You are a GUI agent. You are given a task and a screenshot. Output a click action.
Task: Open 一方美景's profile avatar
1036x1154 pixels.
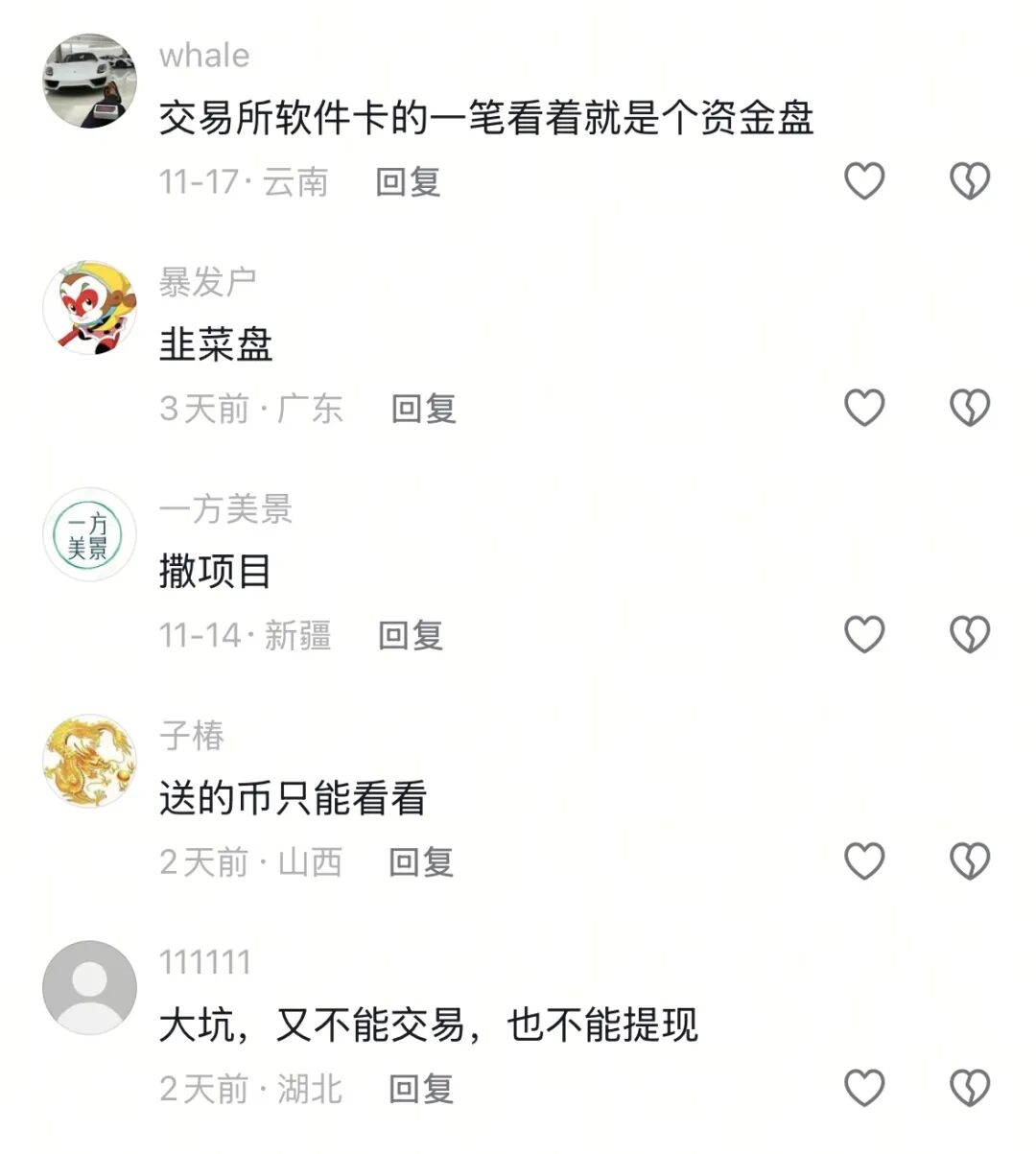pos(90,534)
